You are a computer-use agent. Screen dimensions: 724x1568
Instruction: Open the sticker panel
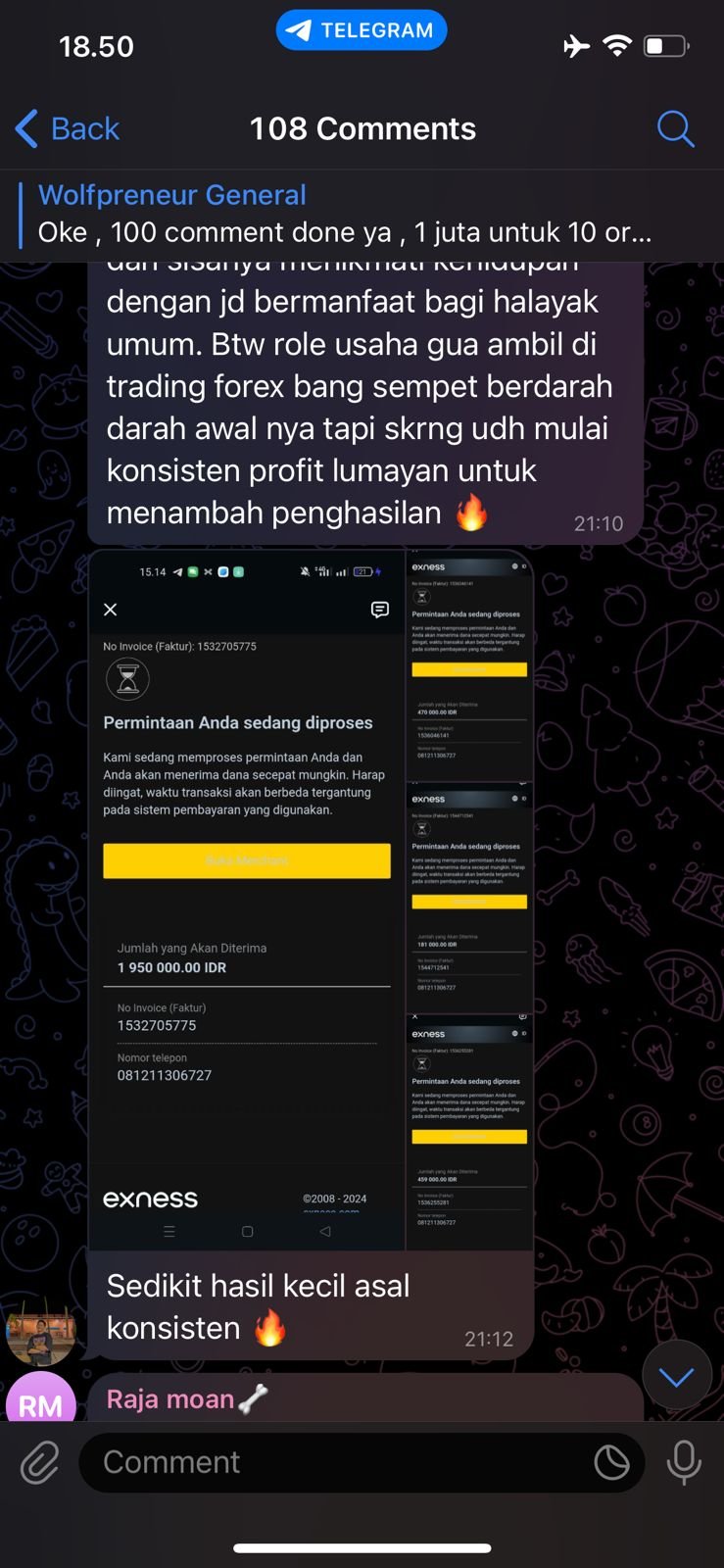(x=612, y=1463)
